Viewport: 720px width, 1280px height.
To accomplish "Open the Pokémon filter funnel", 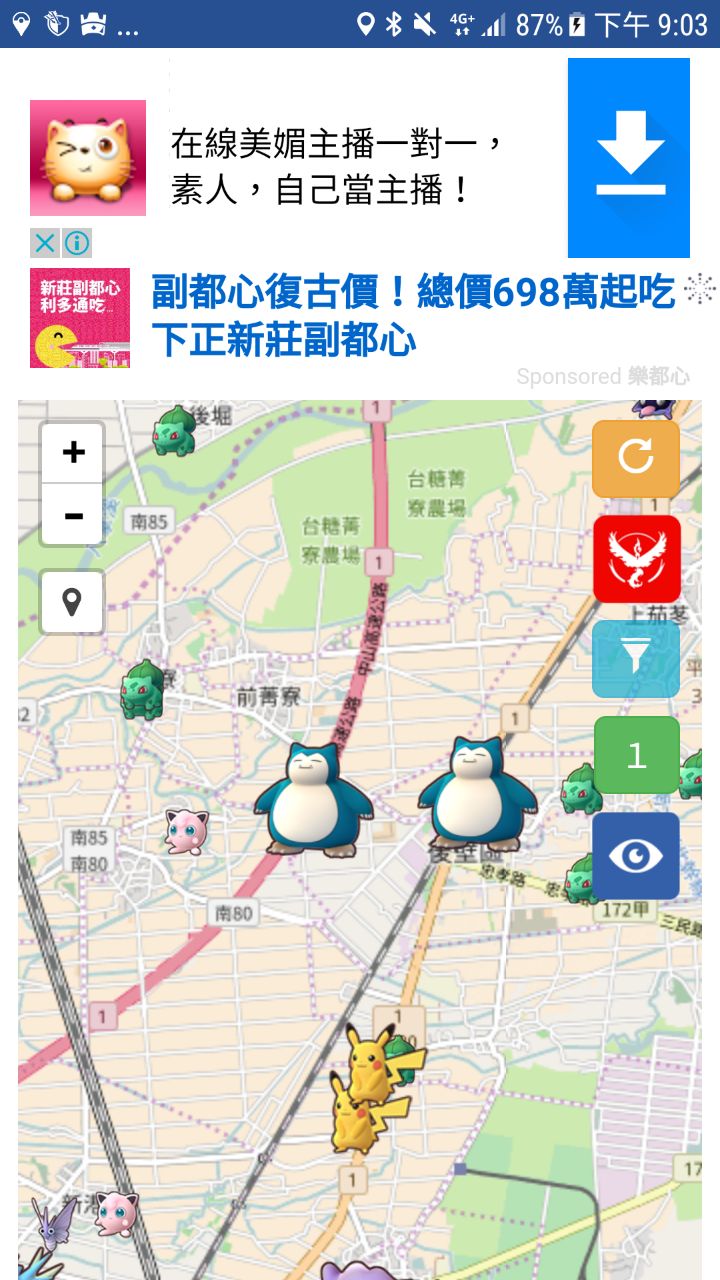I will tap(636, 658).
